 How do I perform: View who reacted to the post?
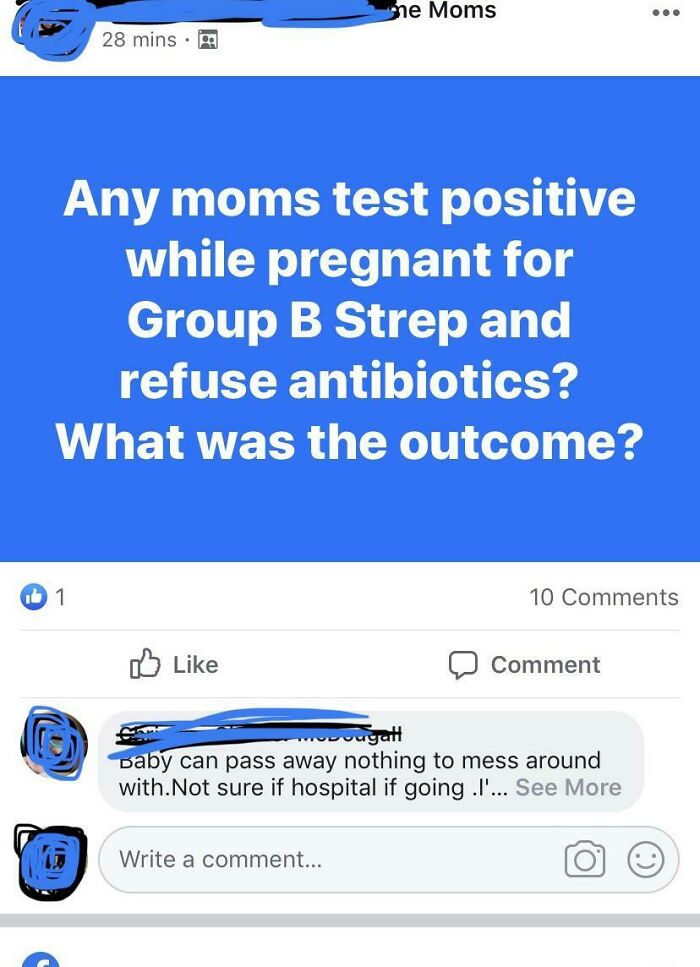pos(44,597)
